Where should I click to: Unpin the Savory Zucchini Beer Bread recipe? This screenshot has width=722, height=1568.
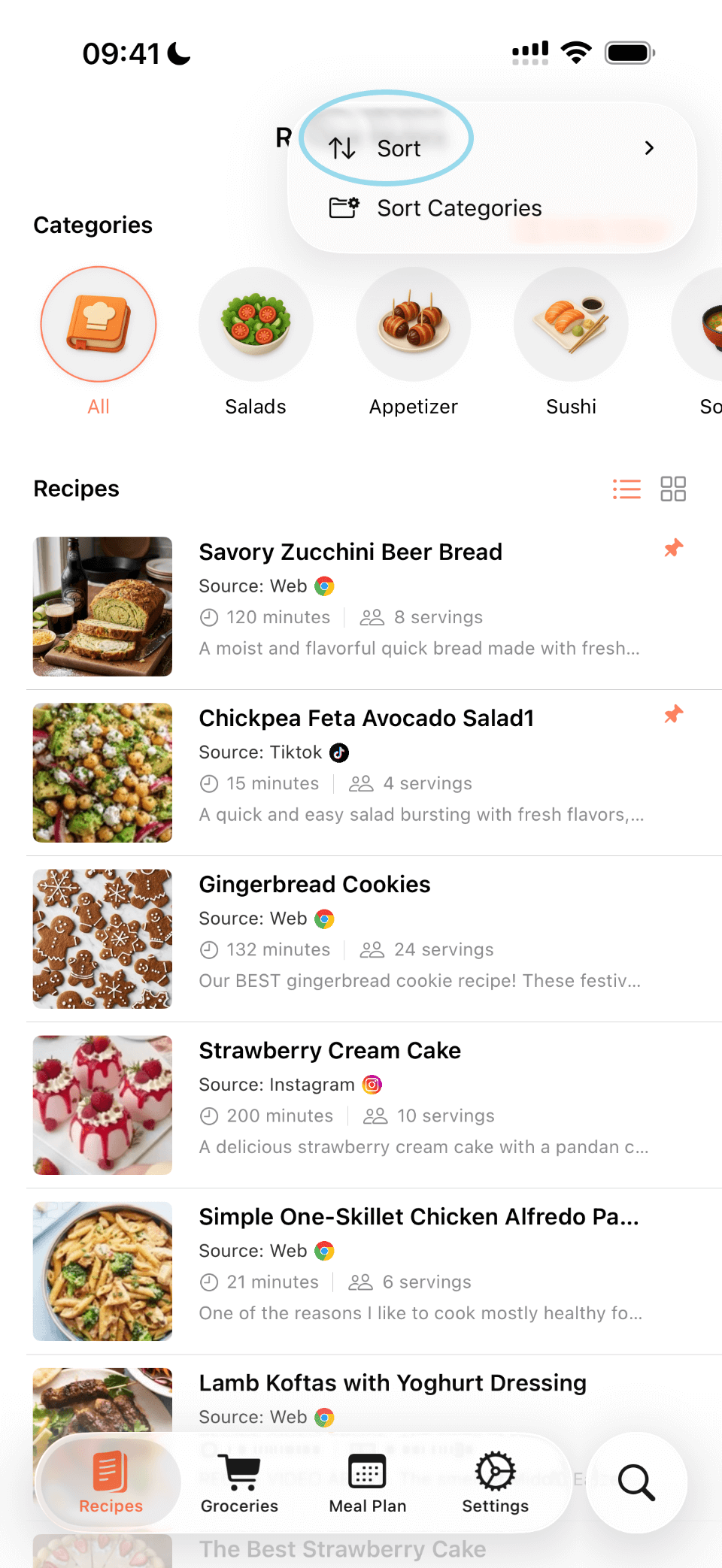(673, 549)
